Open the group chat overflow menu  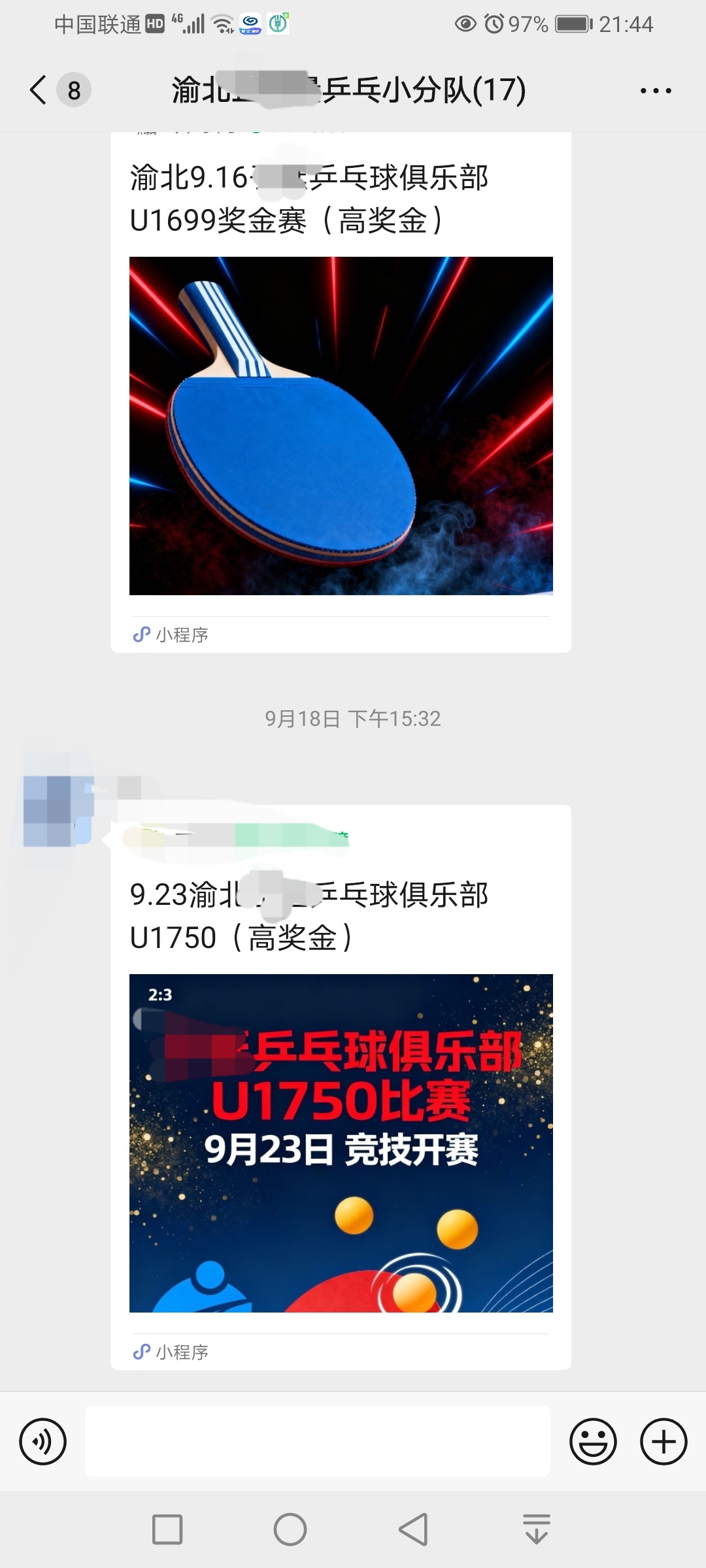656,91
